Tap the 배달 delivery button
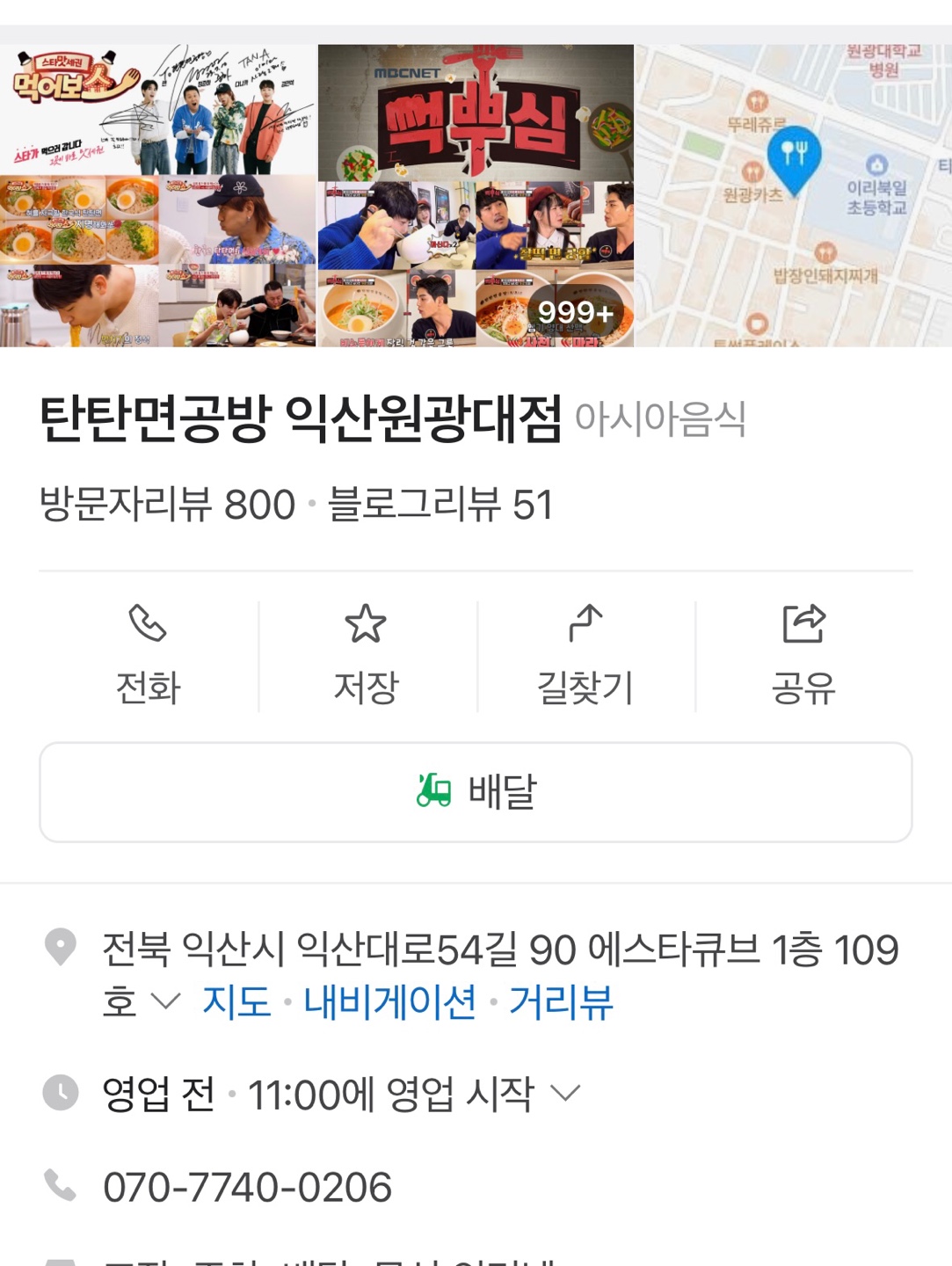The width and height of the screenshot is (952, 1266). click(476, 792)
